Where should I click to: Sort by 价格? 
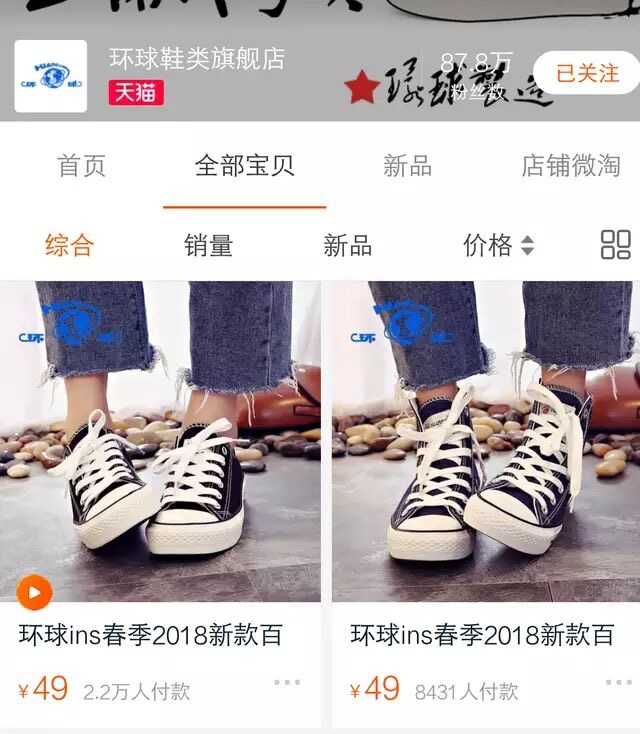pyautogui.click(x=497, y=245)
